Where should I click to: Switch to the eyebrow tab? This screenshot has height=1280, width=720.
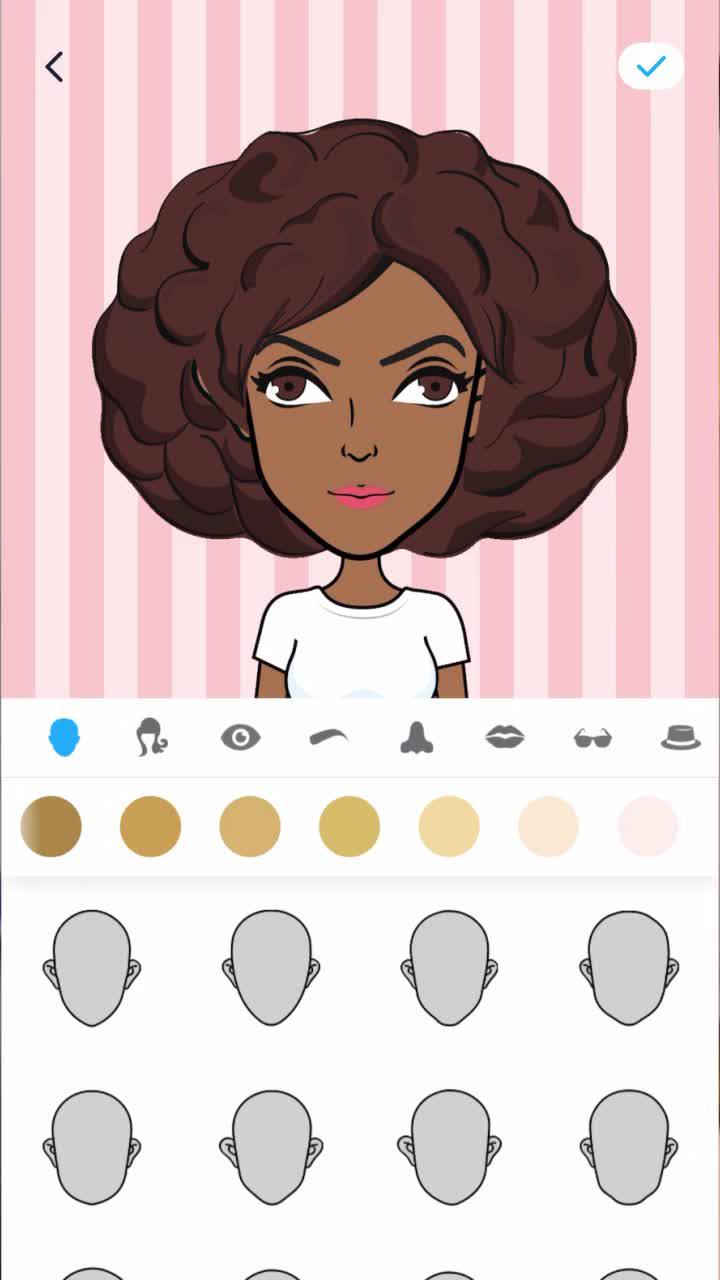328,738
